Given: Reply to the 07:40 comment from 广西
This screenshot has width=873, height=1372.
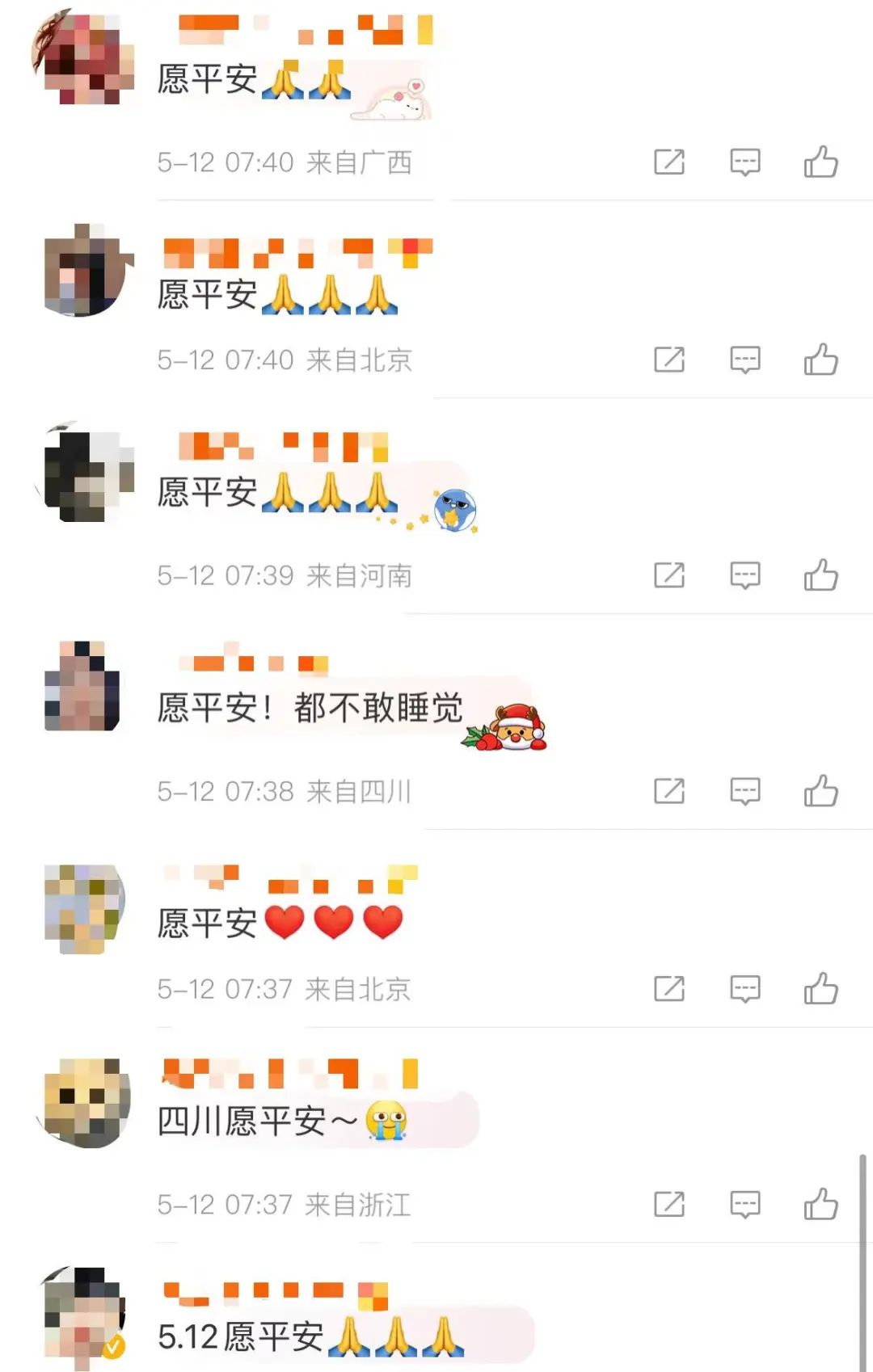Looking at the screenshot, I should pos(744,162).
